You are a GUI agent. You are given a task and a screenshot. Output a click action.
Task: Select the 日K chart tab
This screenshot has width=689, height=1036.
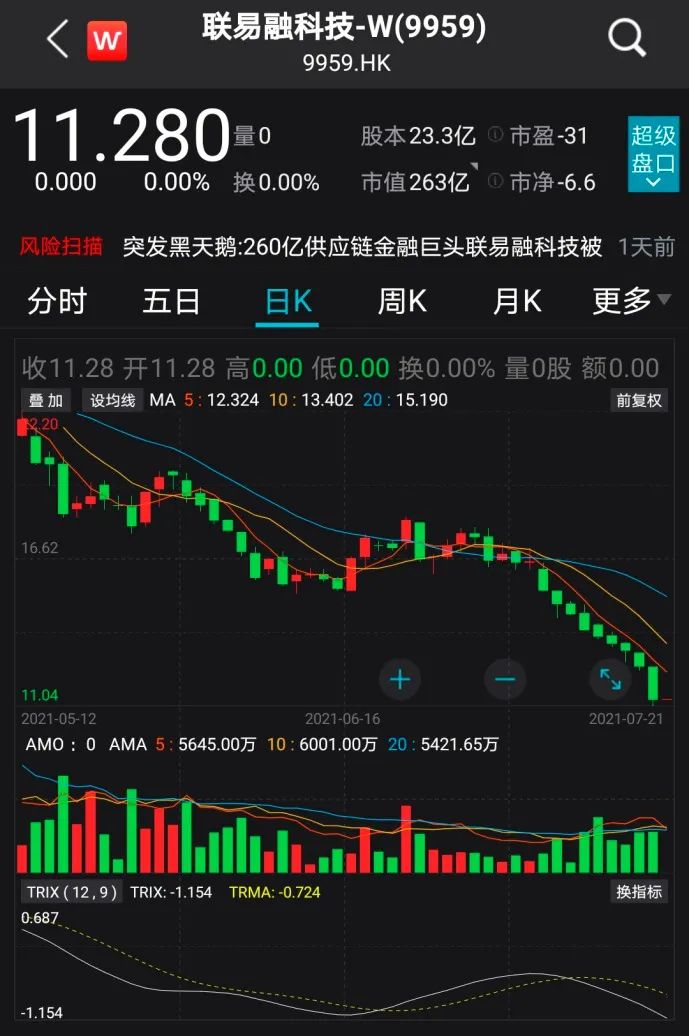click(x=288, y=301)
